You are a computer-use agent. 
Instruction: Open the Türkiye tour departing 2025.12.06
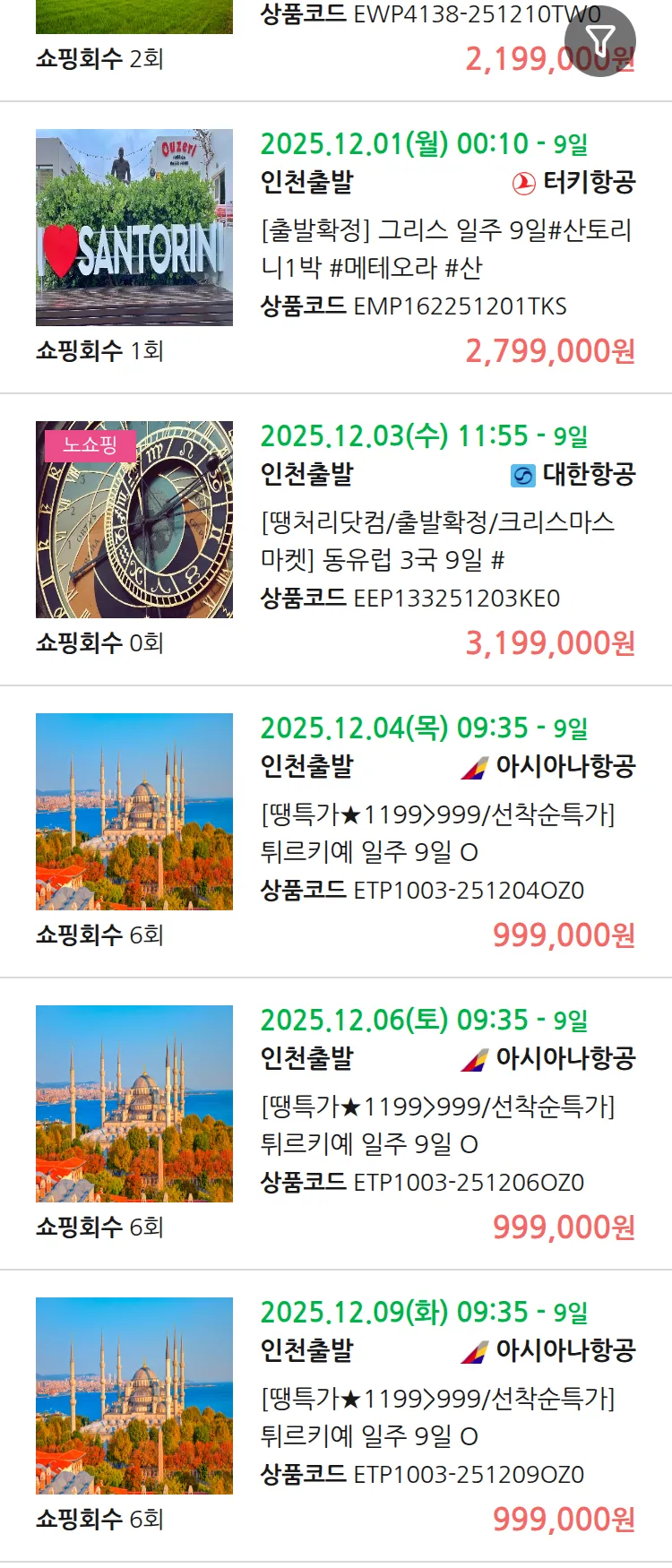(436, 1125)
